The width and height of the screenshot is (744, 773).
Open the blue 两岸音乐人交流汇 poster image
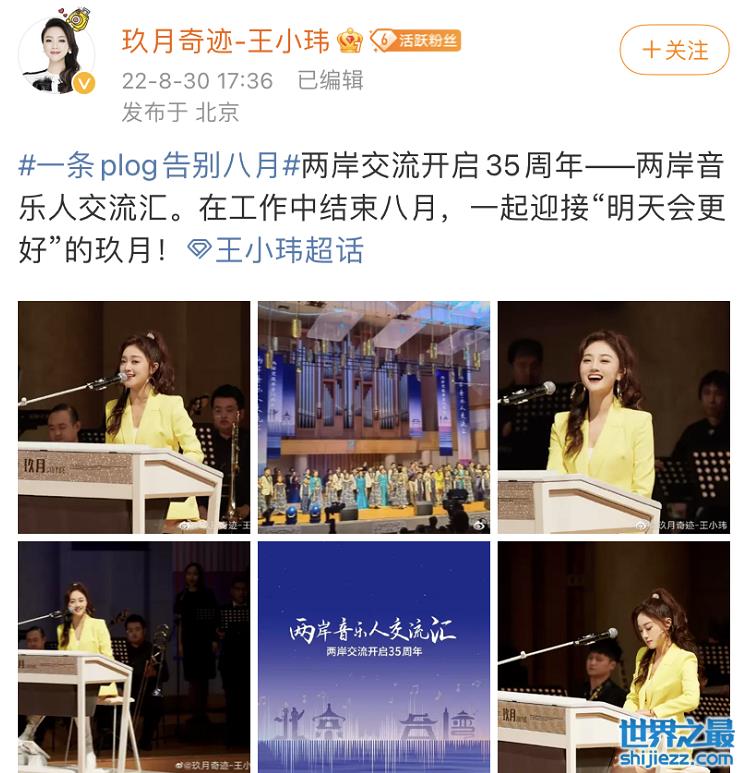pos(374,656)
